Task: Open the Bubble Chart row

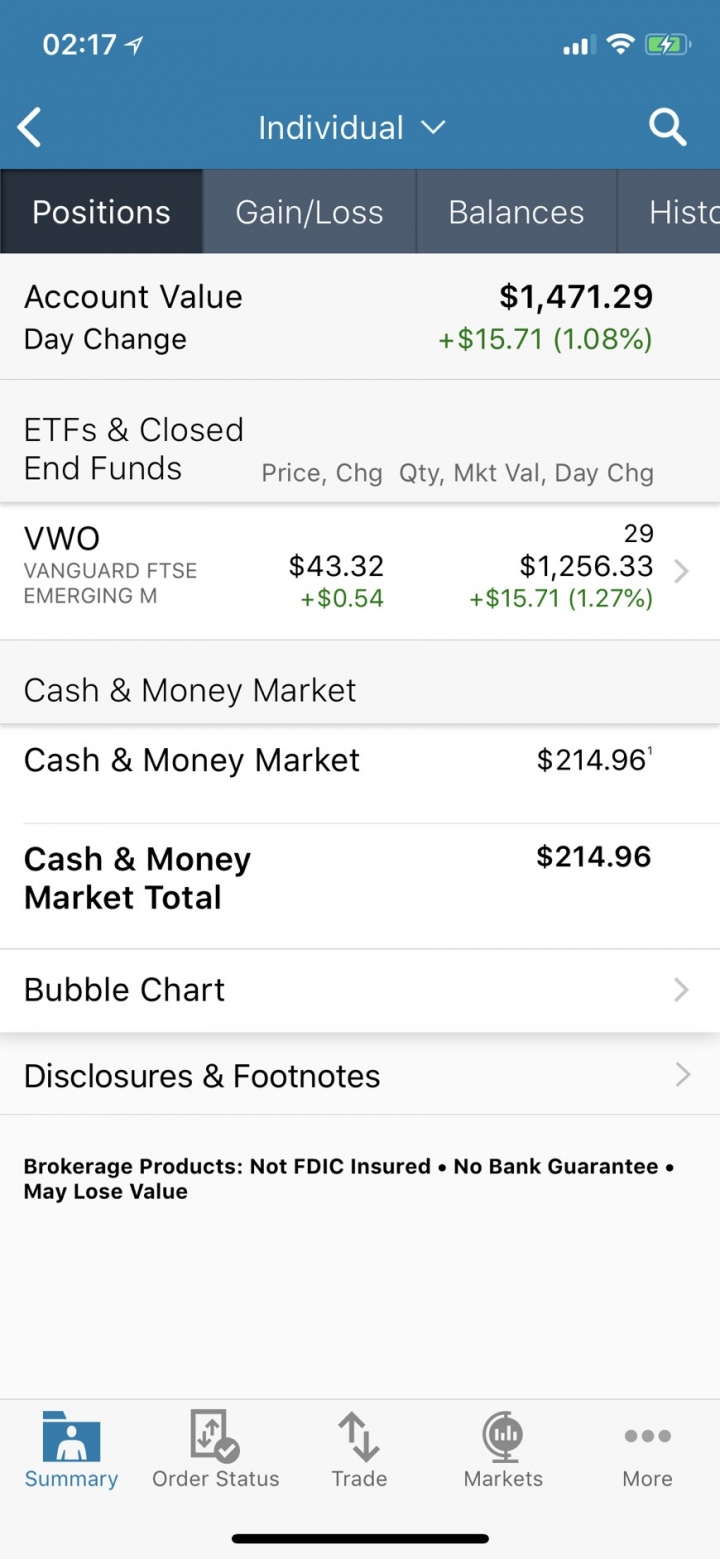Action: [x=360, y=990]
